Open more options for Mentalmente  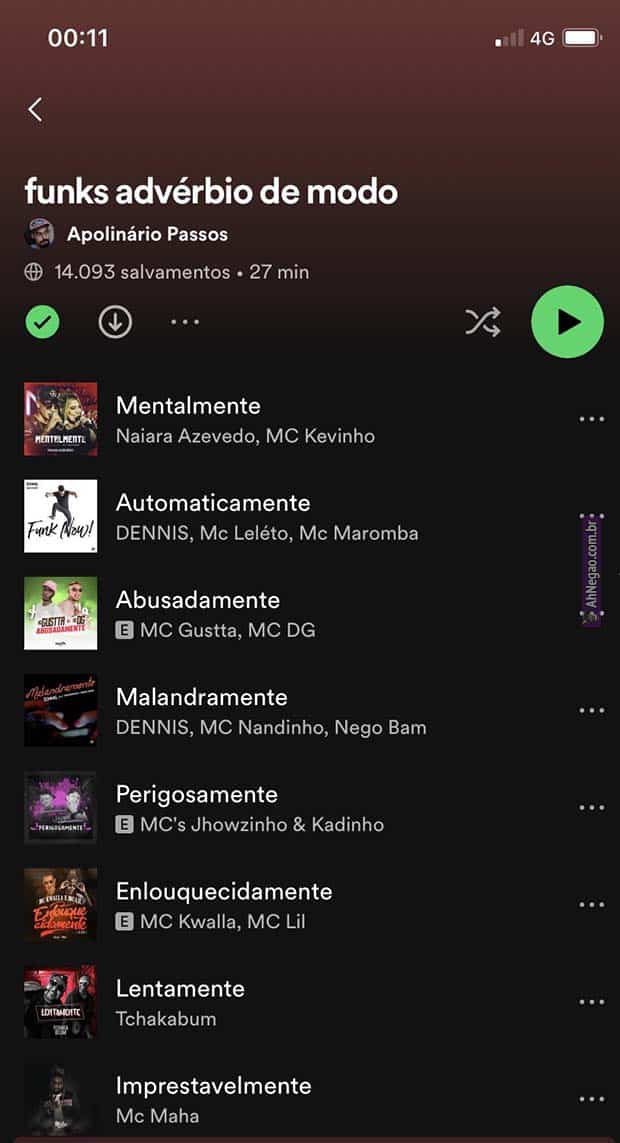[591, 419]
